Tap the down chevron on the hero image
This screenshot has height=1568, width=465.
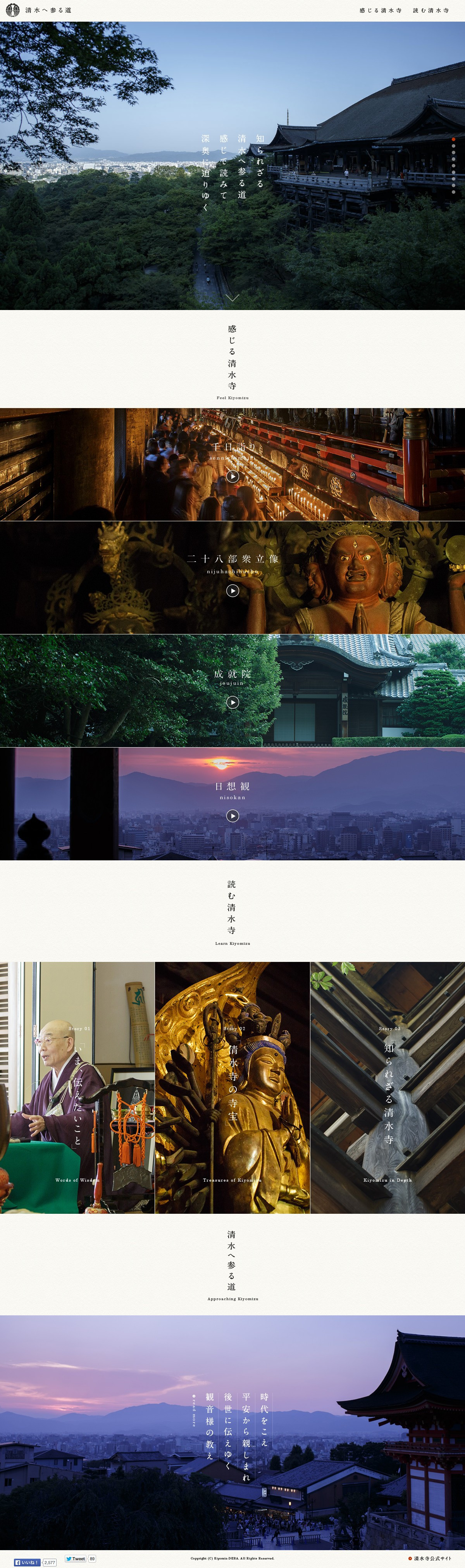click(232, 297)
